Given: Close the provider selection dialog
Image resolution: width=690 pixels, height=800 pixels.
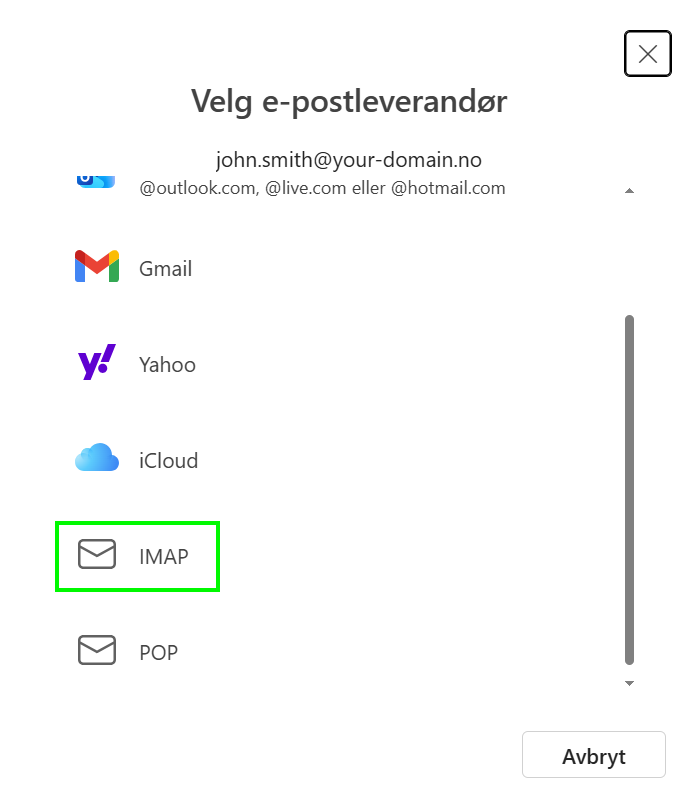Looking at the screenshot, I should pyautogui.click(x=647, y=54).
